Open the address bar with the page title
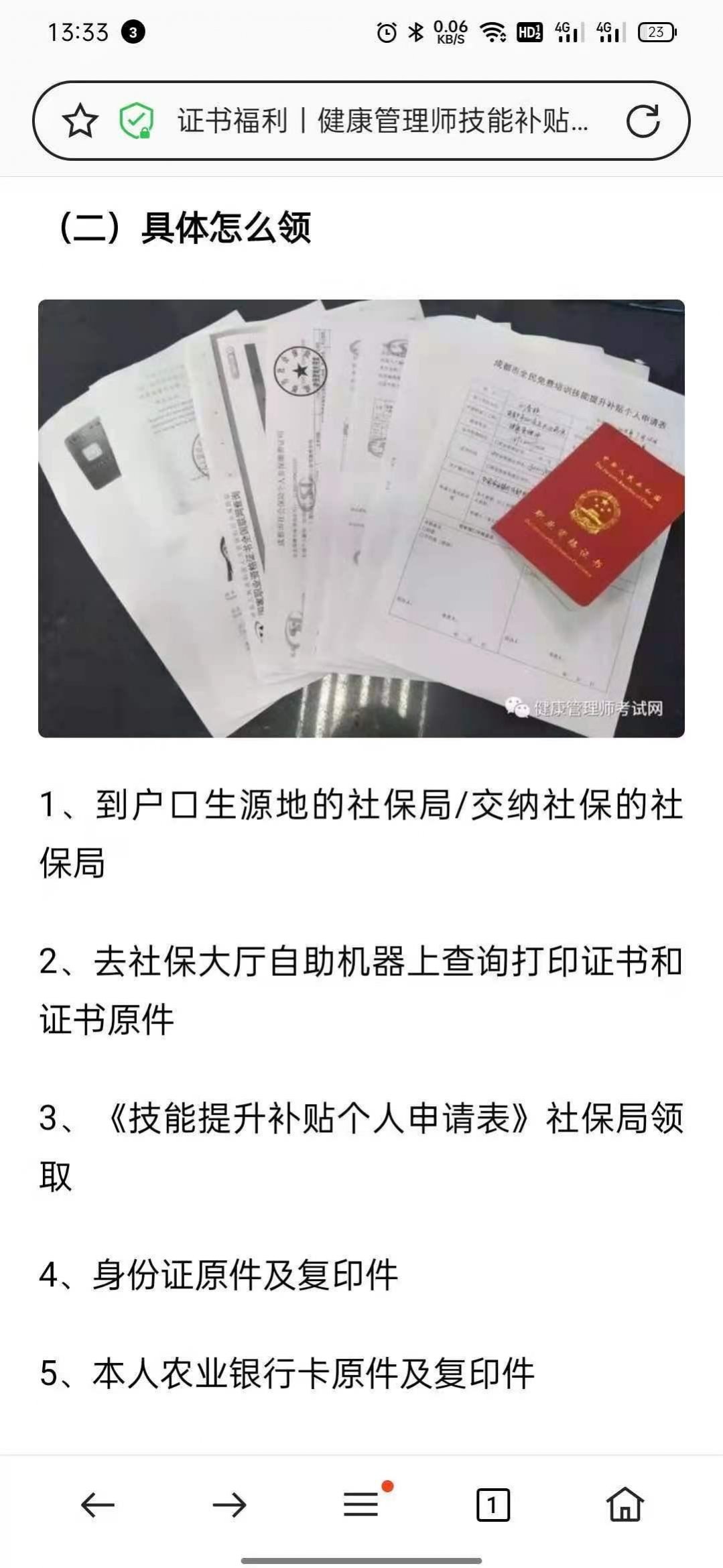The height and width of the screenshot is (1568, 723). [382, 121]
